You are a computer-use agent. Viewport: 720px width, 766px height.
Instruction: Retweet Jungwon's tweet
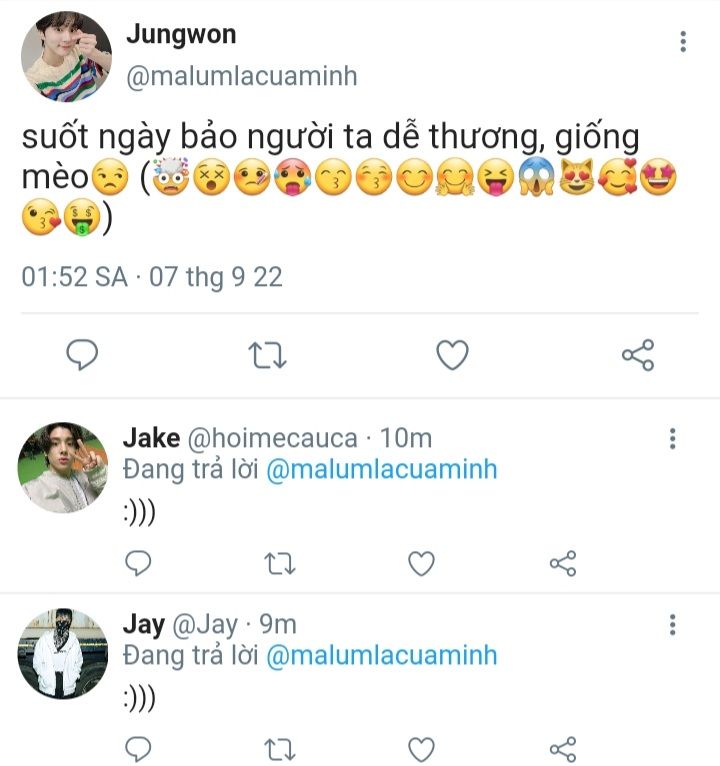(267, 354)
